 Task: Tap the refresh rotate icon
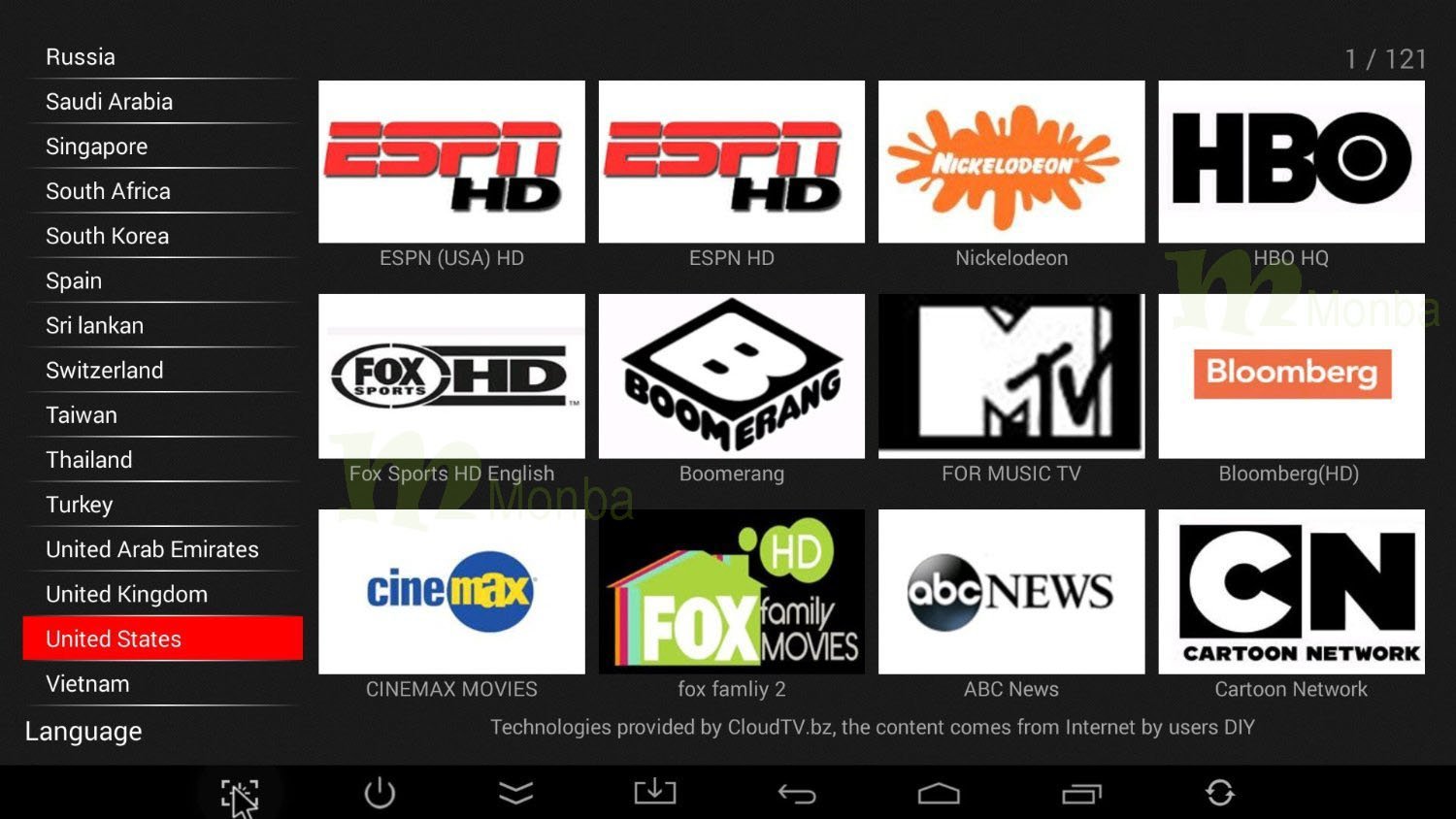tap(1220, 793)
